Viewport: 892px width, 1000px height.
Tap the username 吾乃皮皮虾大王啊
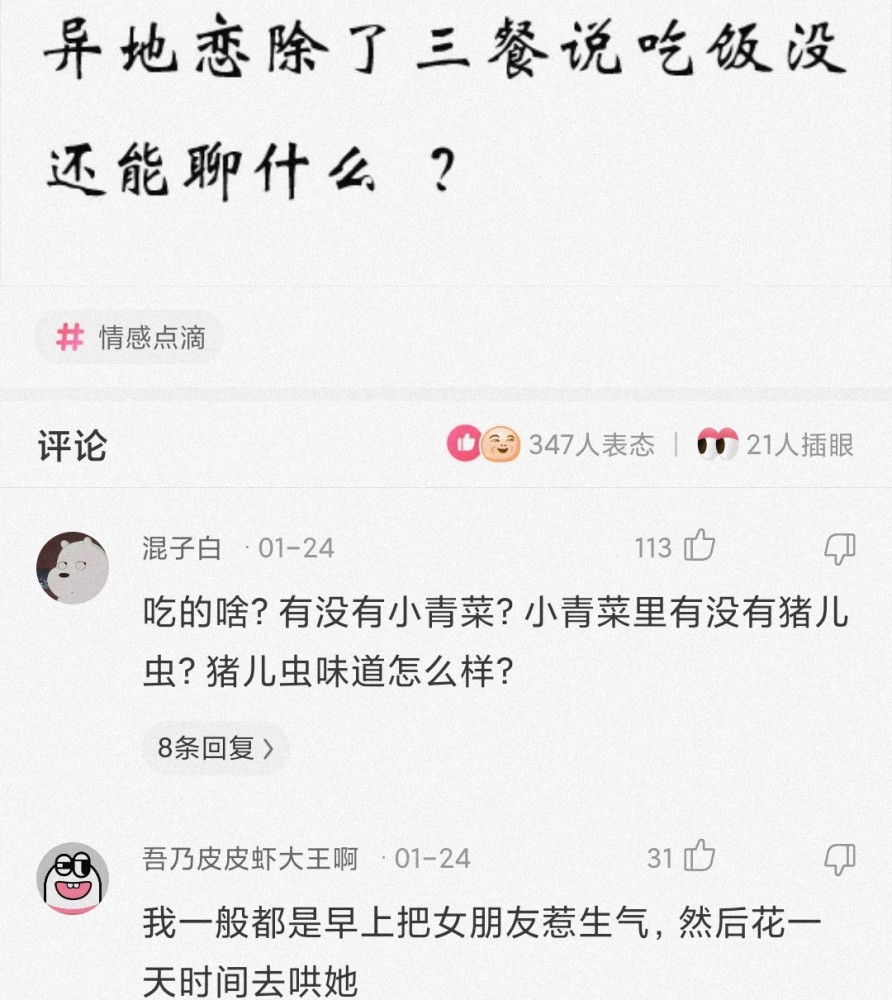click(250, 858)
